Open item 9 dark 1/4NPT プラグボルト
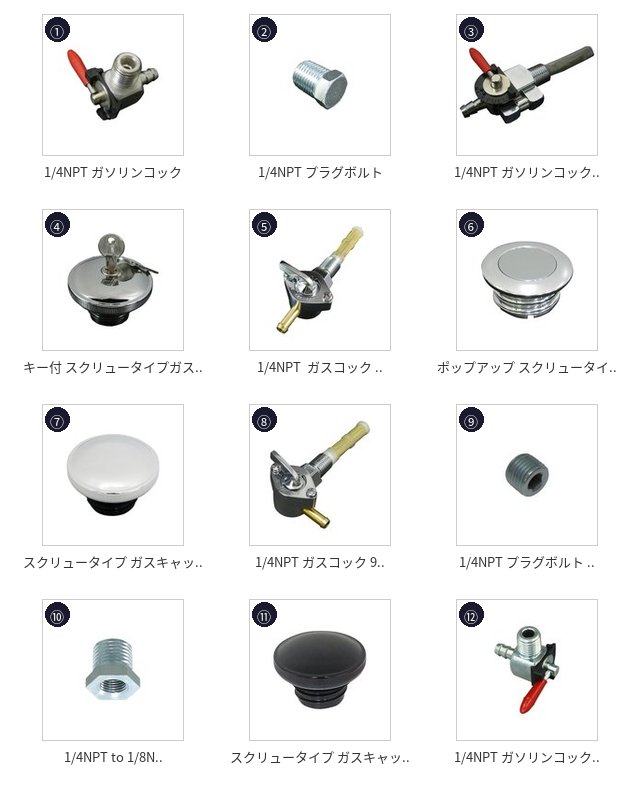The height and width of the screenshot is (800, 641). 527,475
